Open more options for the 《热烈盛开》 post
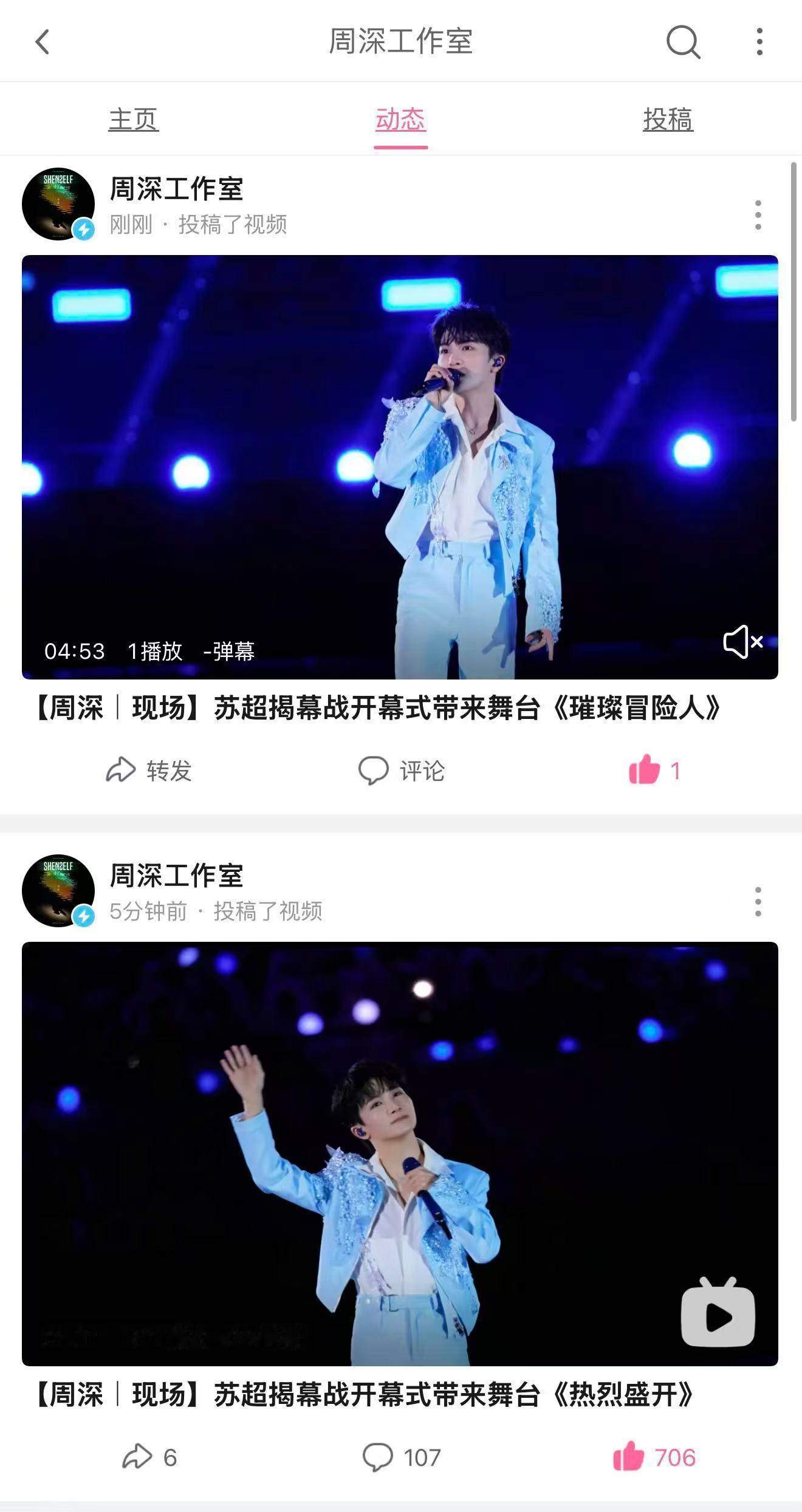This screenshot has height=1512, width=802. (758, 902)
